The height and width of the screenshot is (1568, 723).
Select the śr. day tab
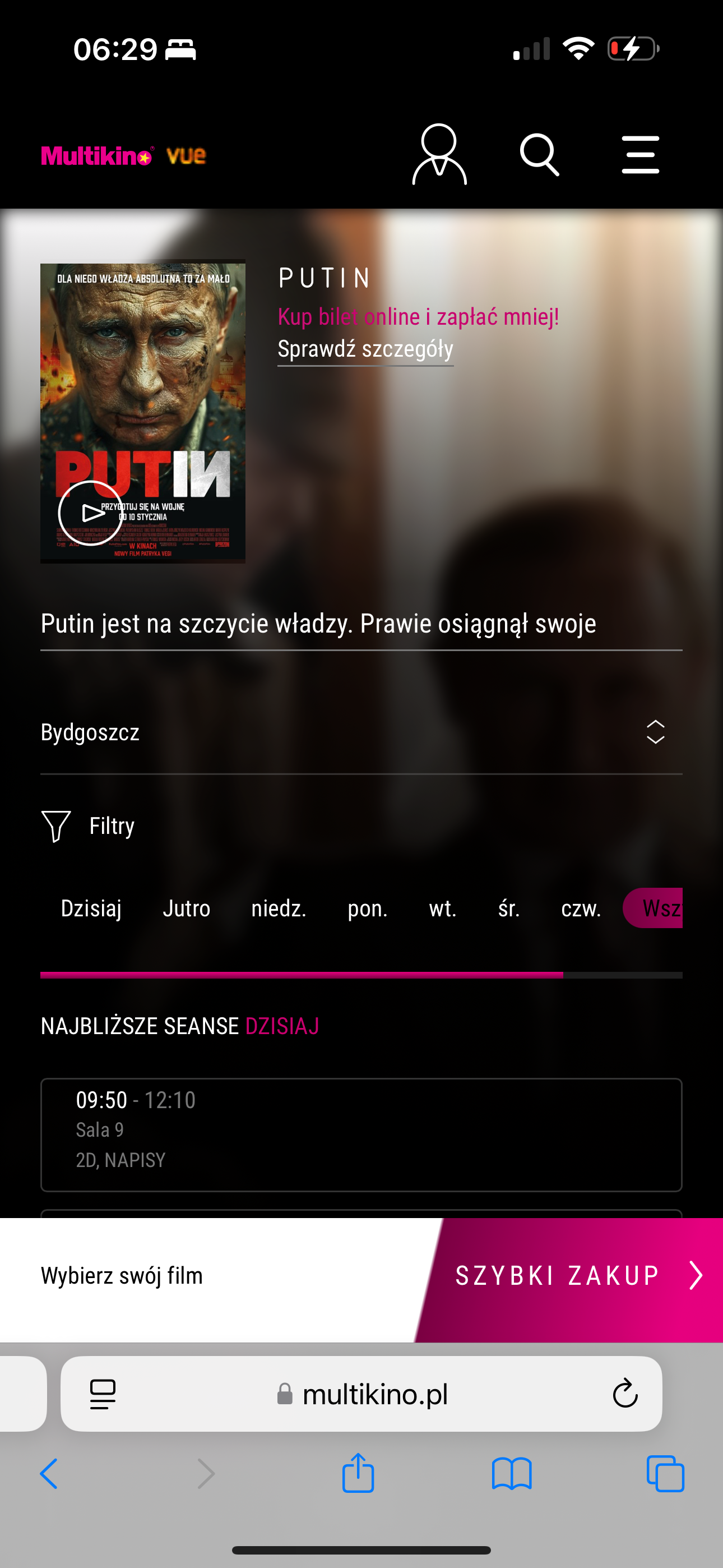click(x=508, y=908)
